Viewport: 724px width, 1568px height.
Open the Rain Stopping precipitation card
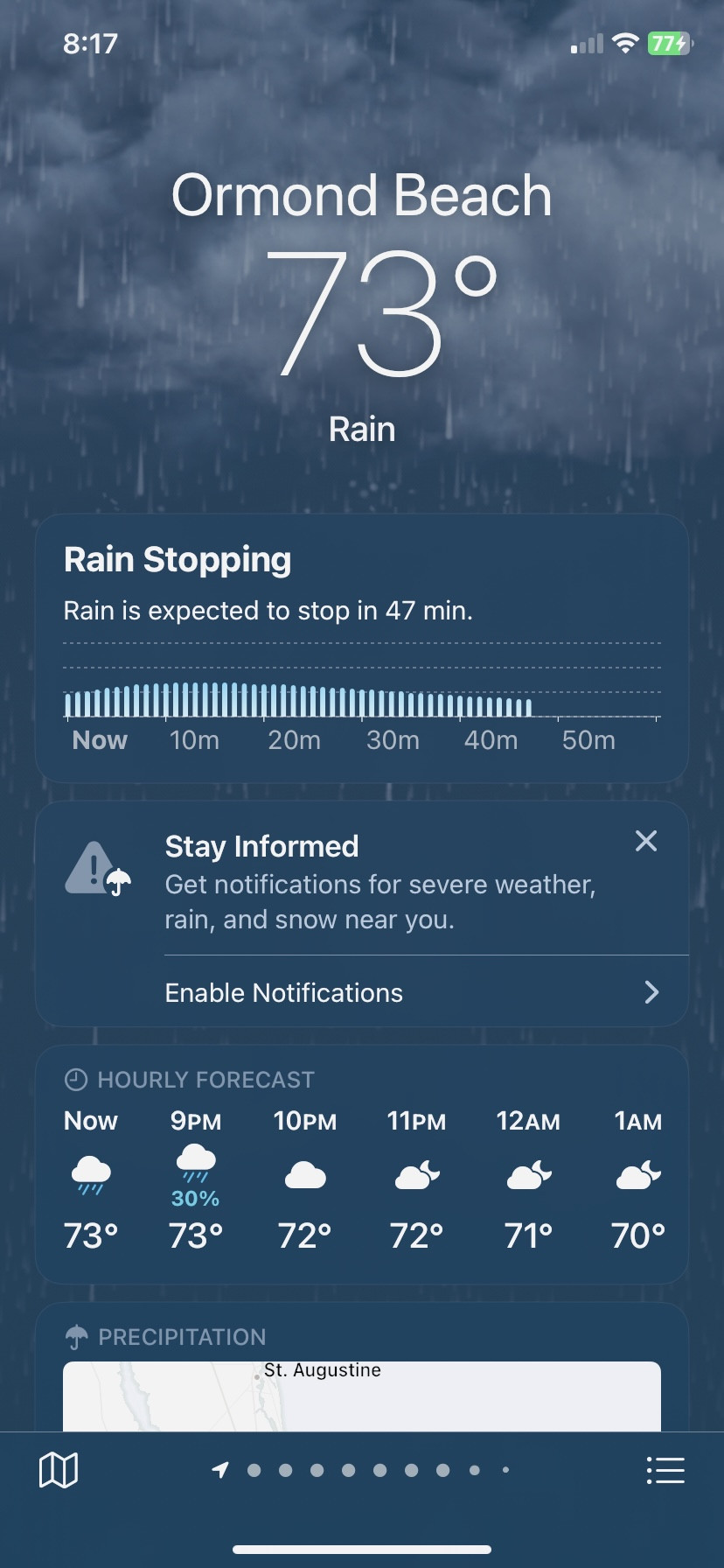pos(362,647)
